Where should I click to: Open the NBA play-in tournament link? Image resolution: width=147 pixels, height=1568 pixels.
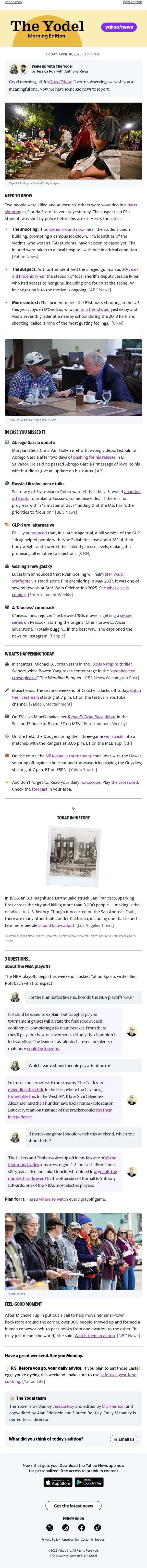(x=68, y=755)
